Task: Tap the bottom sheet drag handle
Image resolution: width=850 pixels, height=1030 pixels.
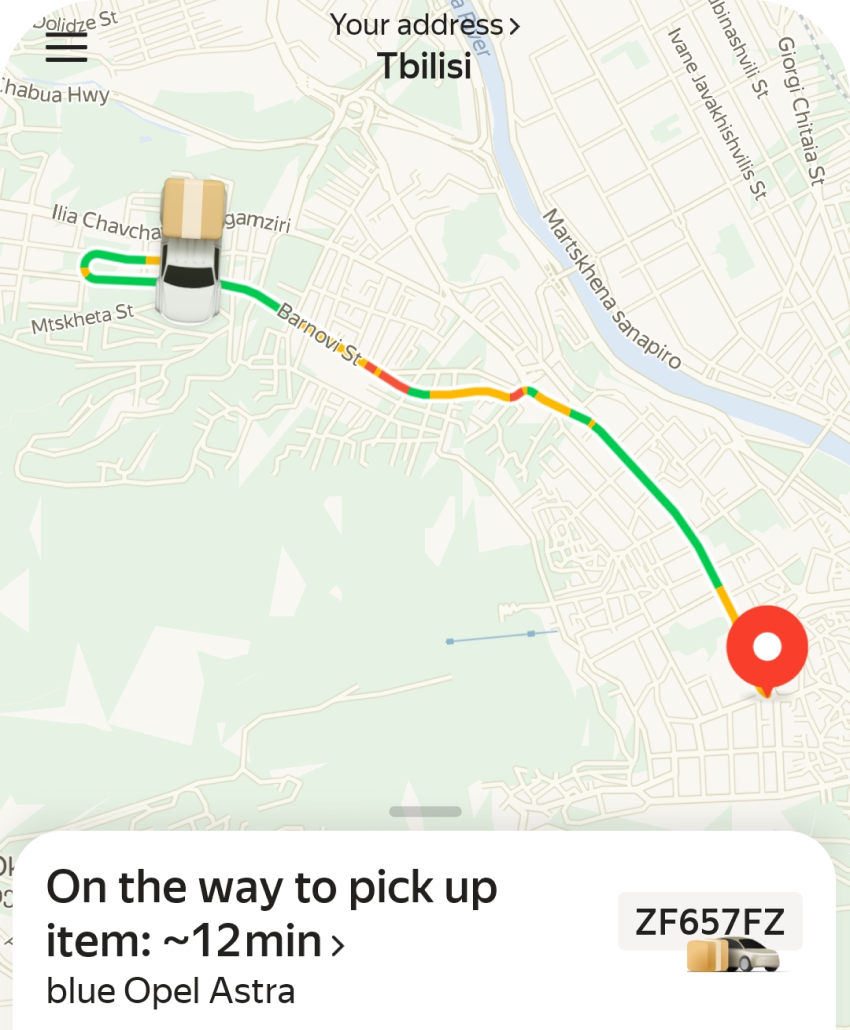Action: [425, 812]
